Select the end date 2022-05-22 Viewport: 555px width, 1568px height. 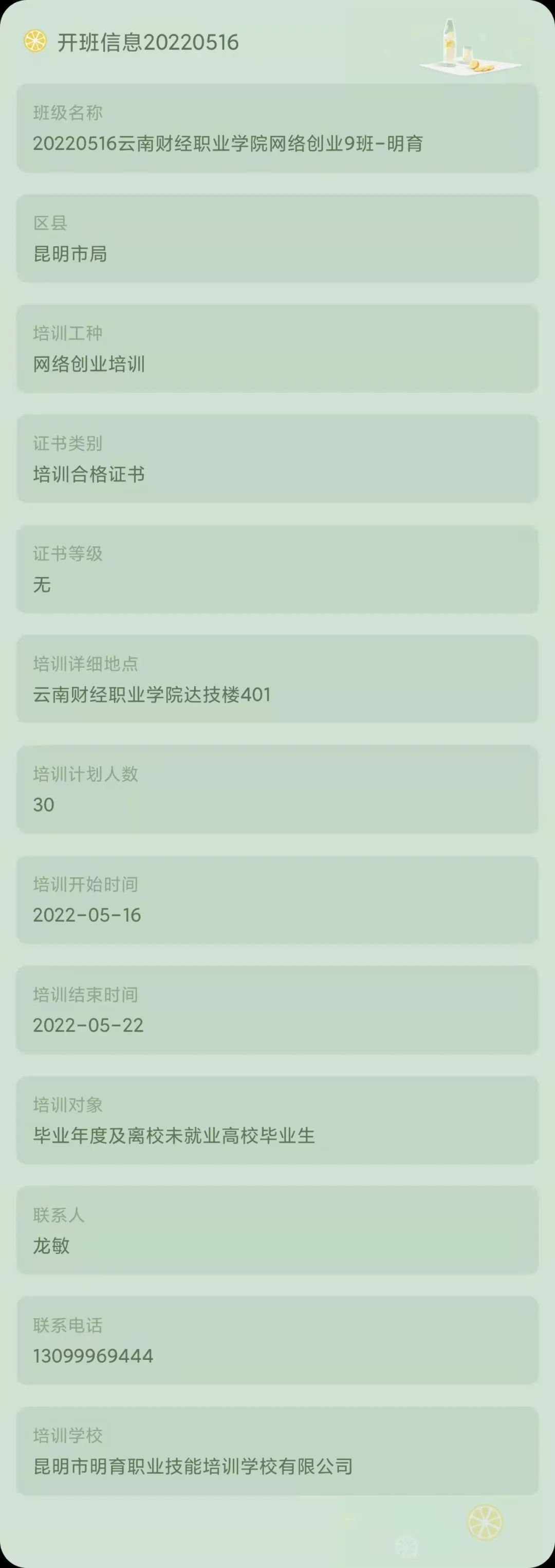click(88, 1026)
